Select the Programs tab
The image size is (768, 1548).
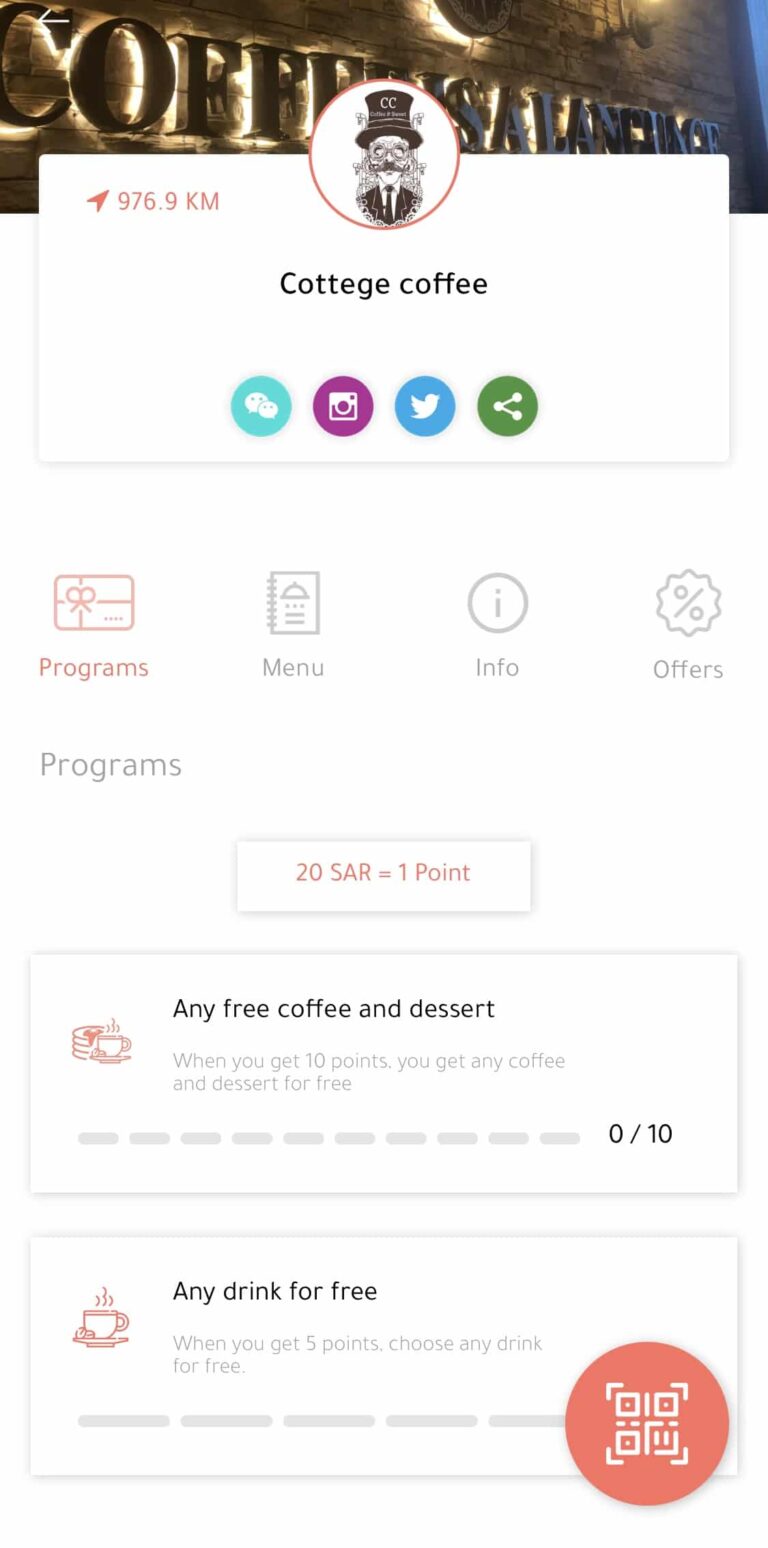[x=94, y=626]
